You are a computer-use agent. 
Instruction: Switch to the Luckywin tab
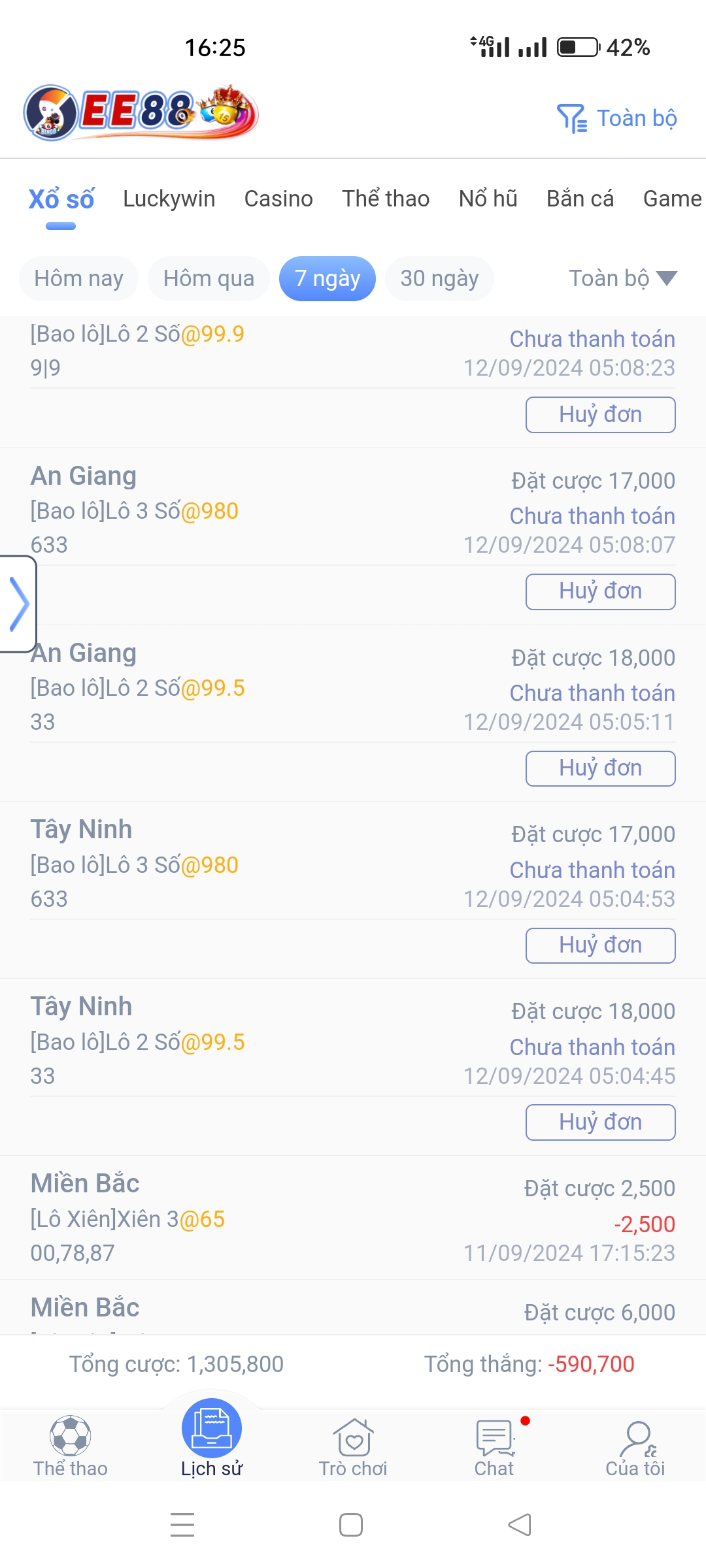169,199
